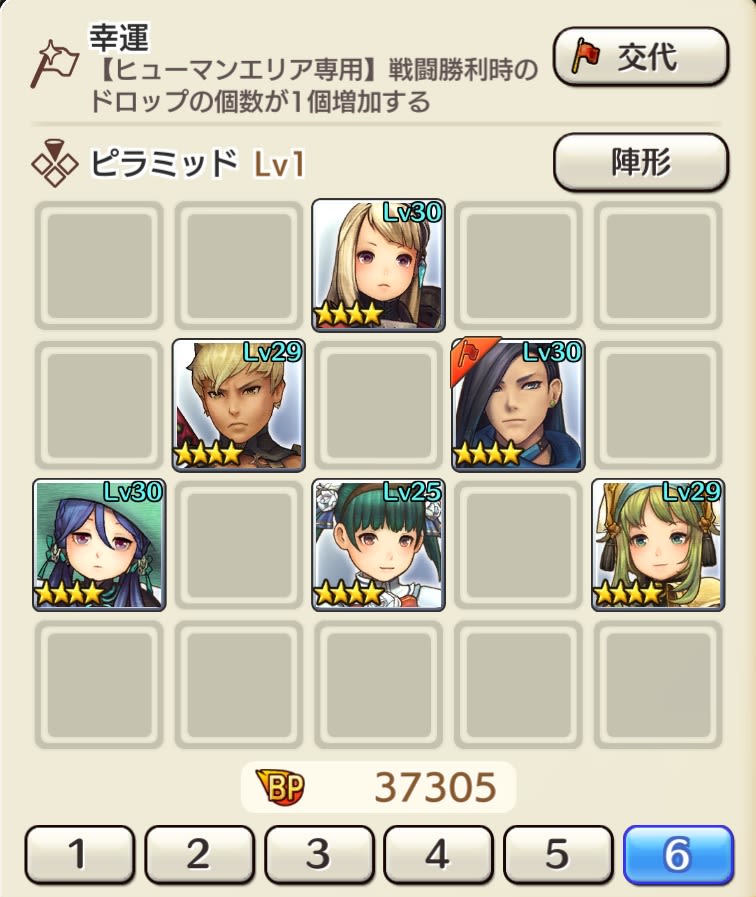Select the blue-haired girl character Lv30
This screenshot has width=756, height=897.
[x=98, y=545]
